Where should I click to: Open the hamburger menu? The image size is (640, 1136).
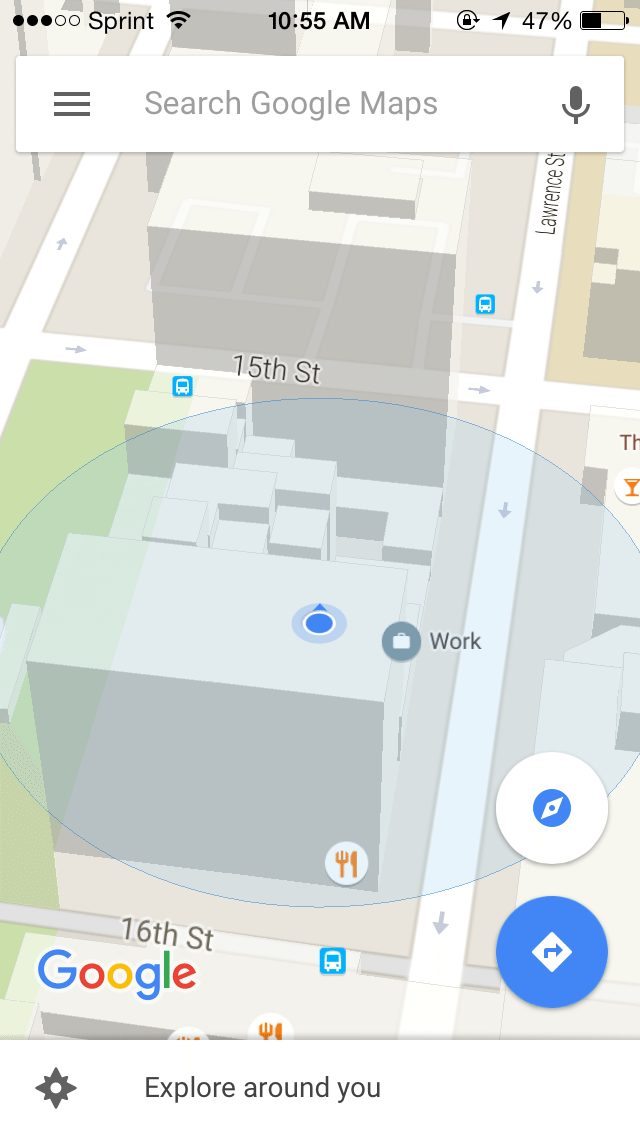click(72, 104)
